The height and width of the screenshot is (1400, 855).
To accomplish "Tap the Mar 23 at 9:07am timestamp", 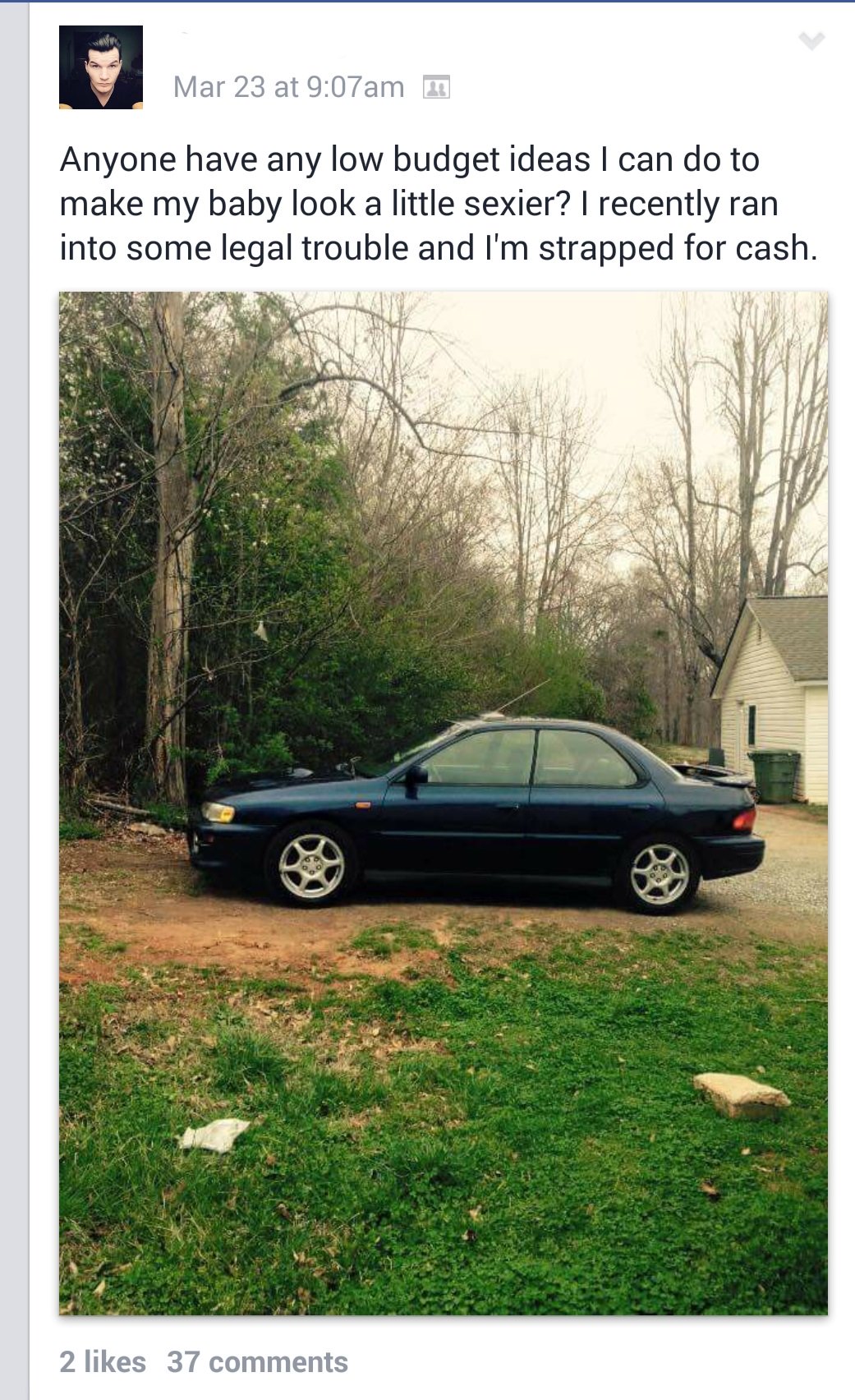I will (288, 87).
